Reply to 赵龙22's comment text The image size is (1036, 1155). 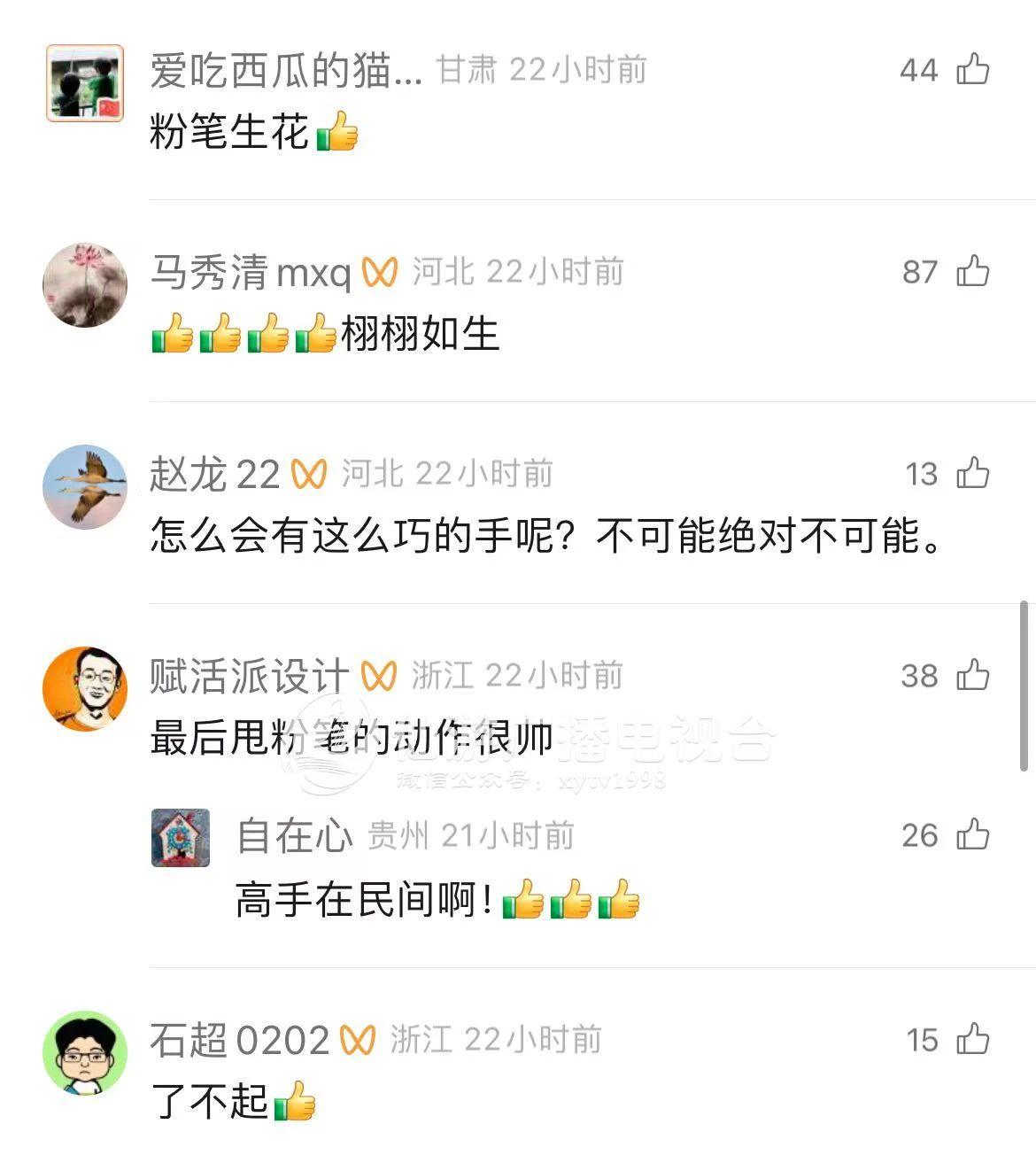click(545, 536)
